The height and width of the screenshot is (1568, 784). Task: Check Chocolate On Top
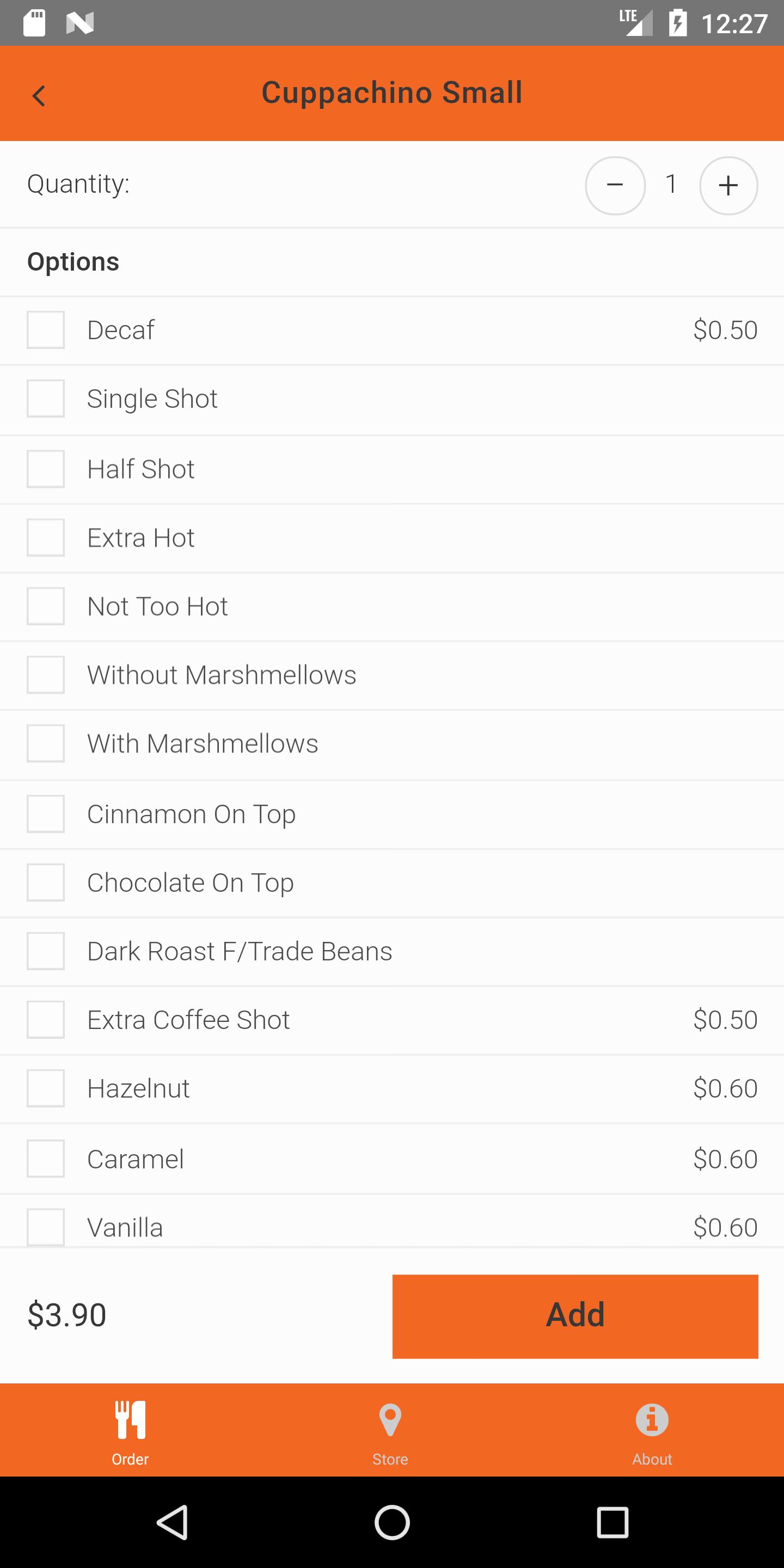pyautogui.click(x=46, y=883)
